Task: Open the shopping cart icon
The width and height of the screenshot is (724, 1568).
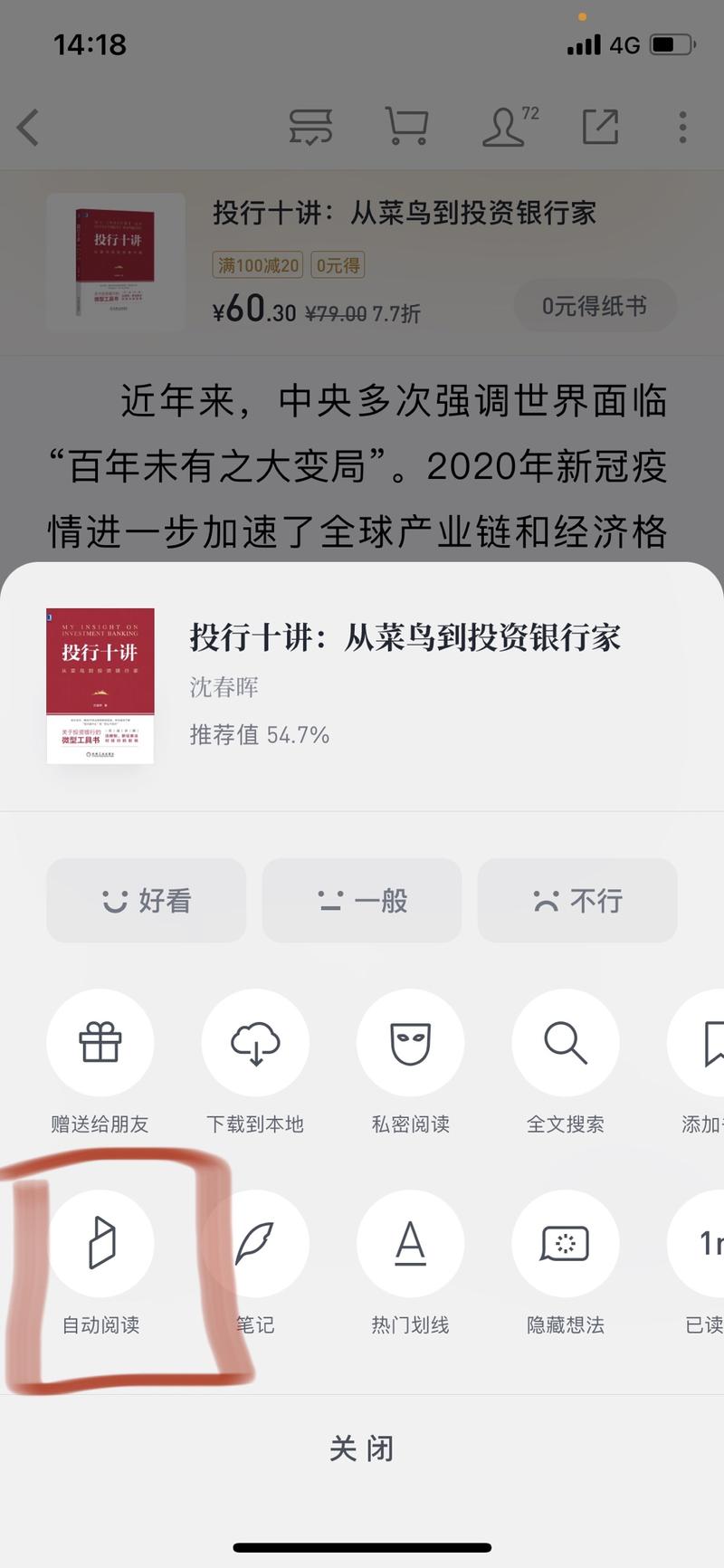Action: [x=407, y=127]
